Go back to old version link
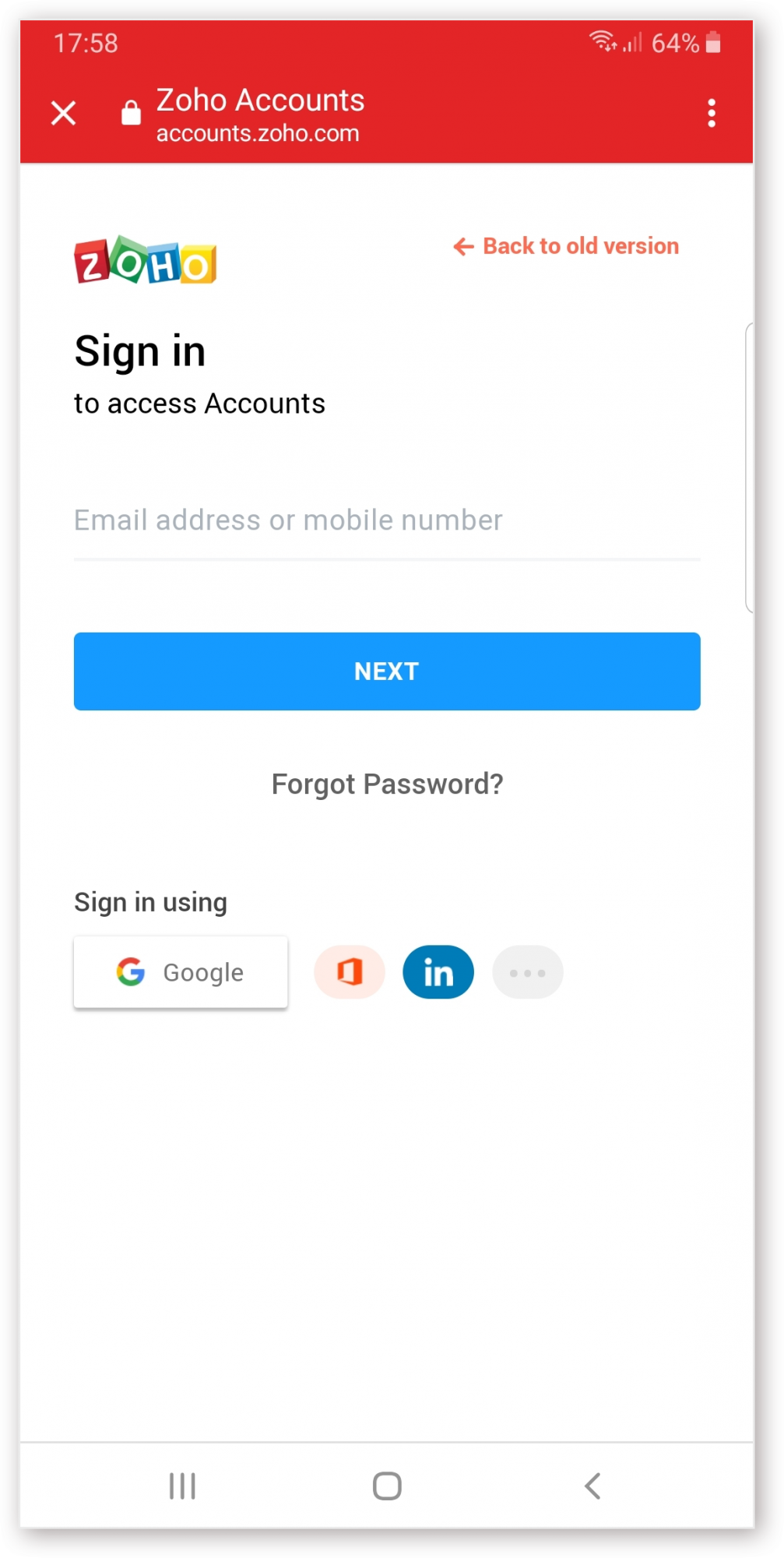This screenshot has height=1558, width=784. pos(566,246)
